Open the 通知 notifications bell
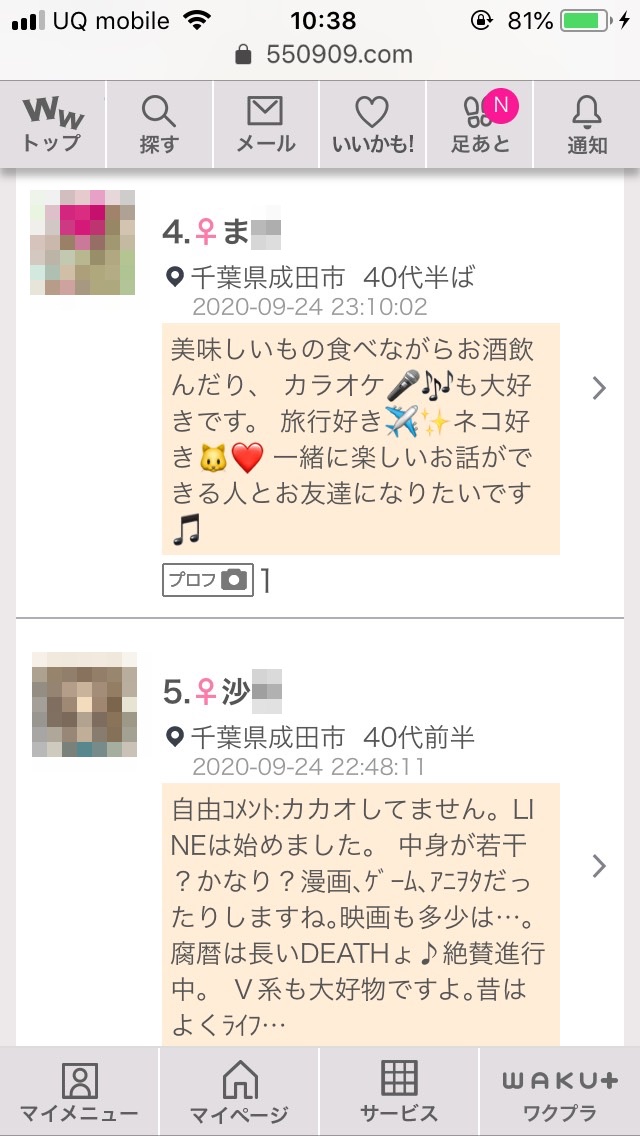 pos(586,125)
